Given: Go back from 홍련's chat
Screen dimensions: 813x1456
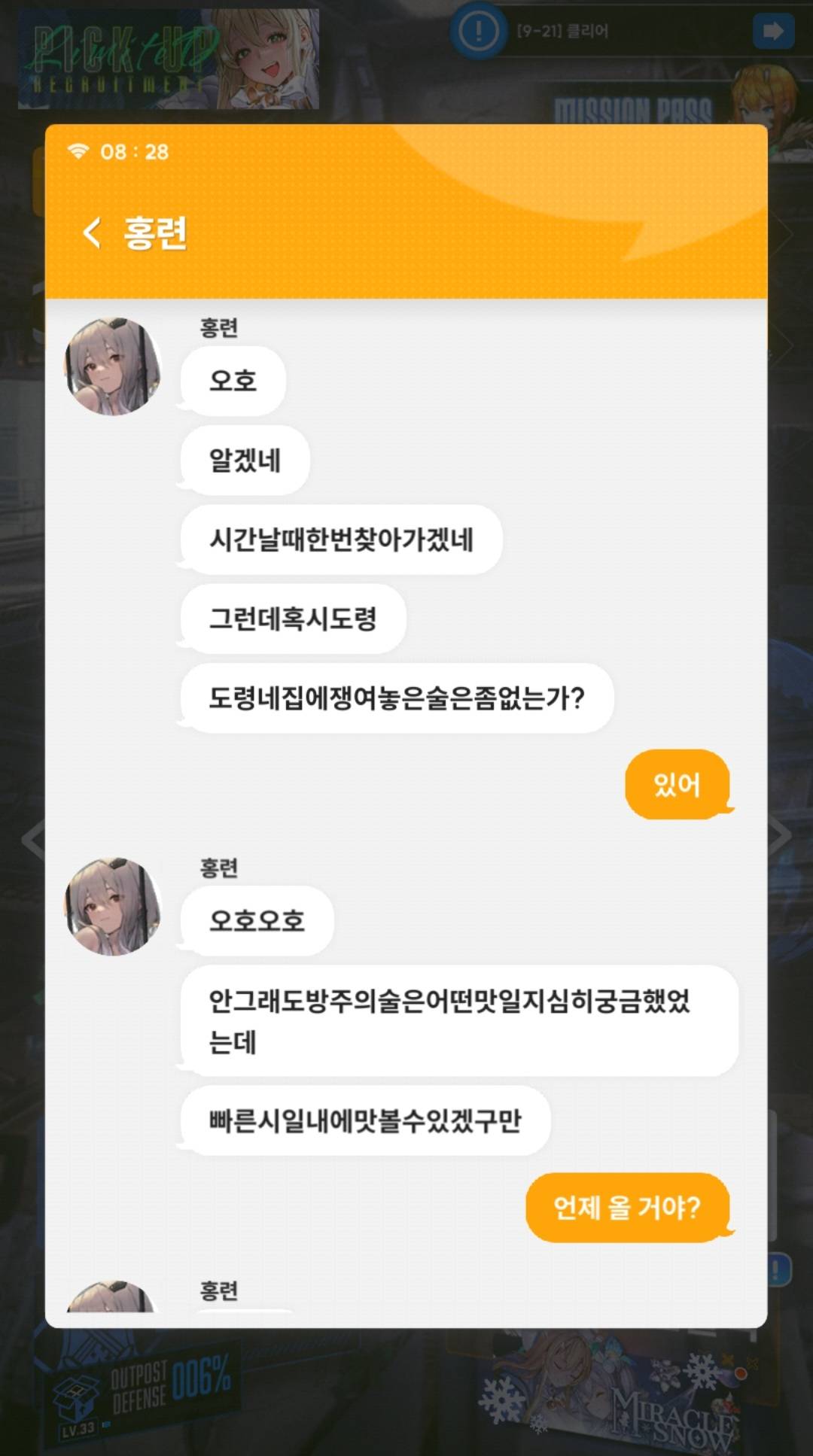Looking at the screenshot, I should tap(92, 233).
